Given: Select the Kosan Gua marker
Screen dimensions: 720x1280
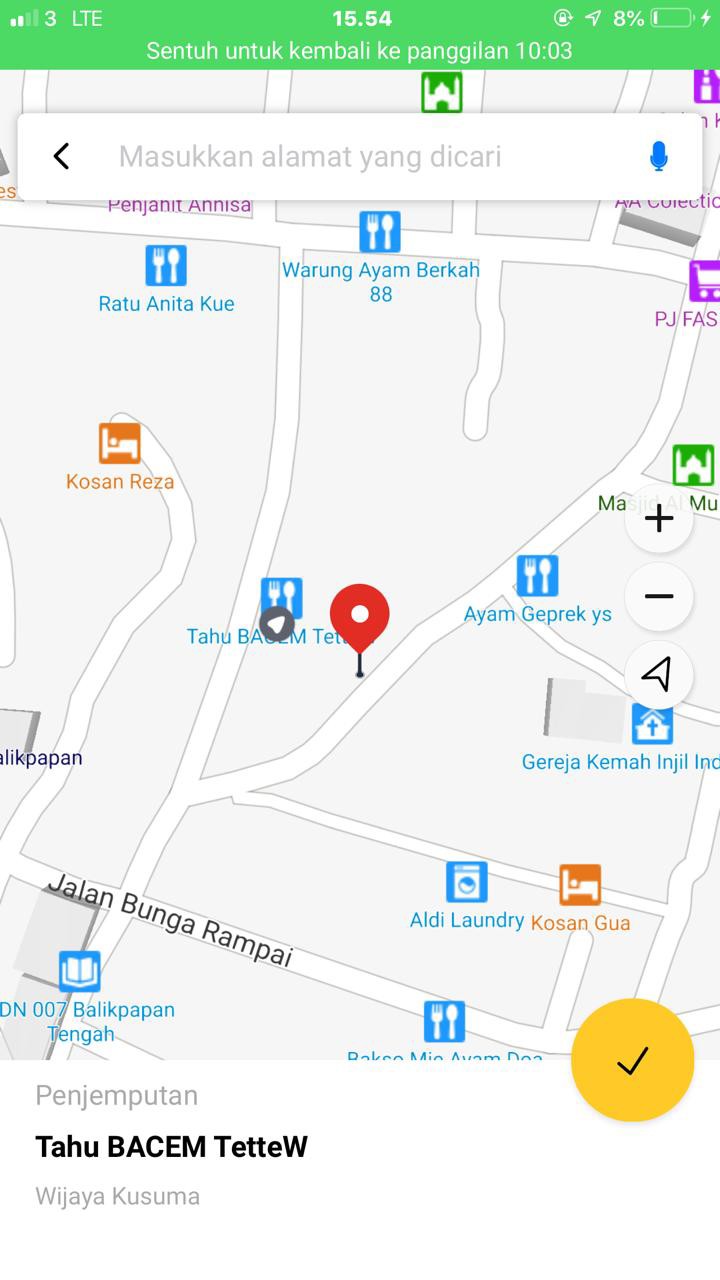Looking at the screenshot, I should click(580, 885).
